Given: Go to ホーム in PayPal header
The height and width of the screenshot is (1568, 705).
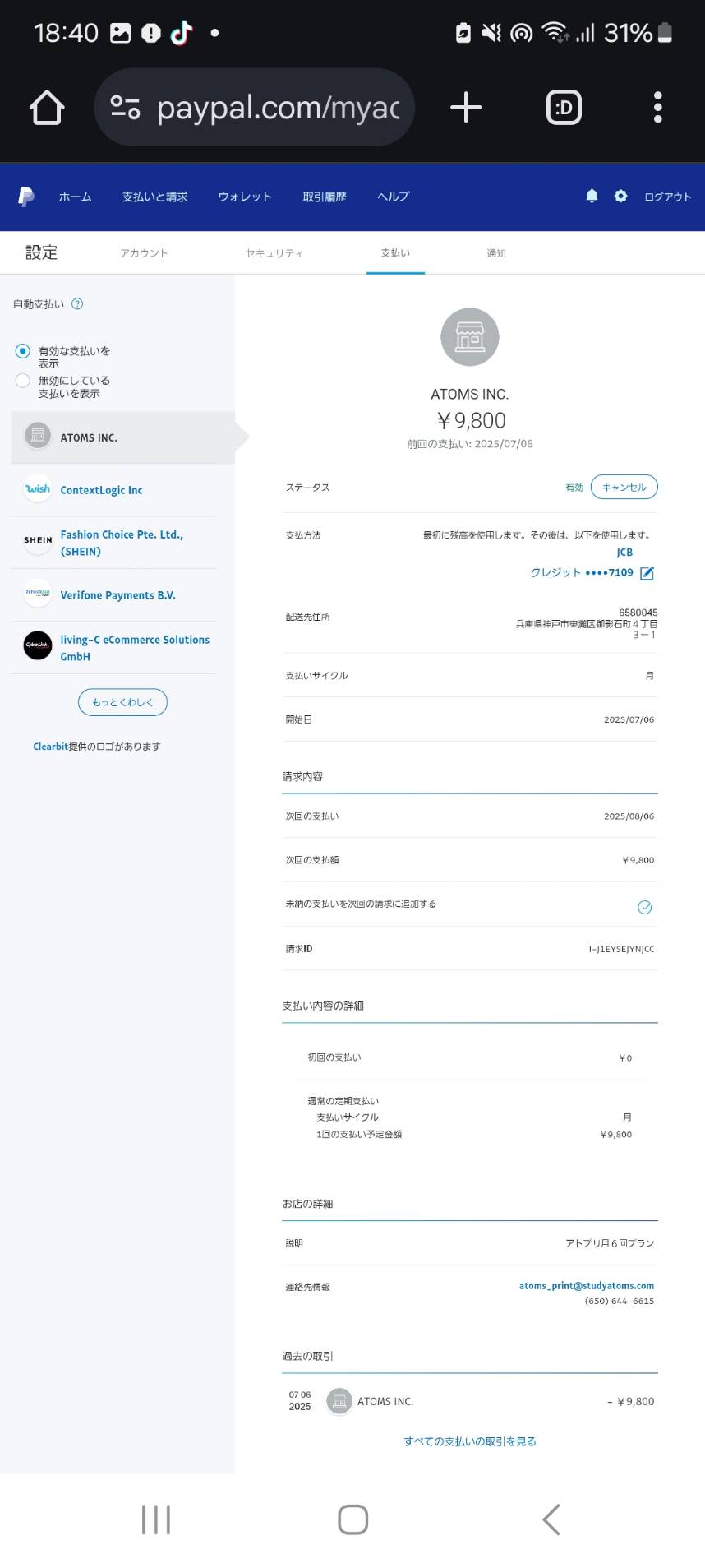Looking at the screenshot, I should click(75, 197).
